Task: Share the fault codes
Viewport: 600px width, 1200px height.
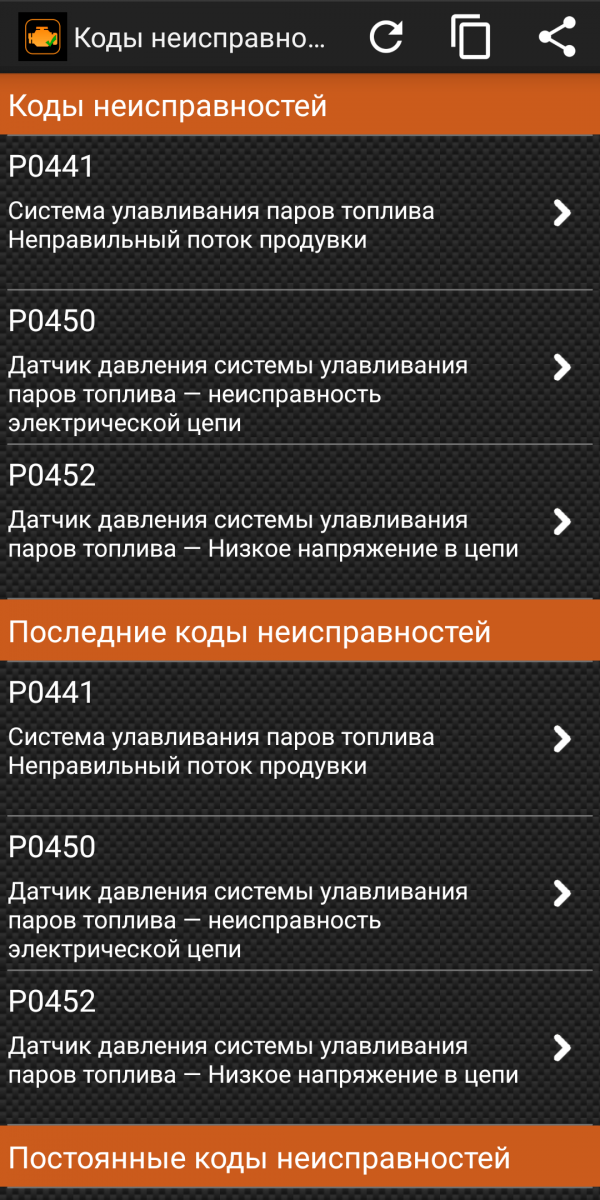Action: (557, 37)
